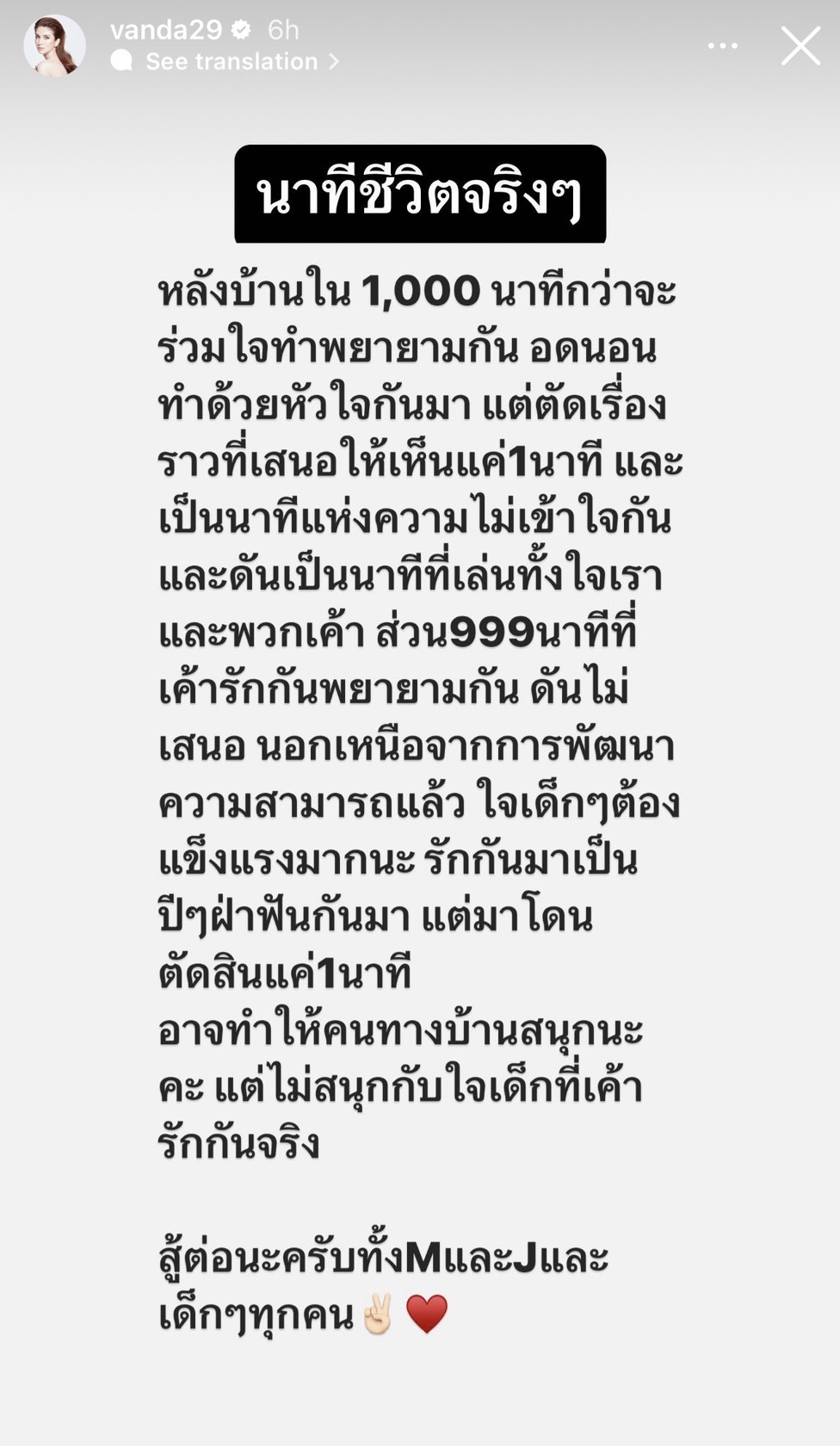Image resolution: width=840 pixels, height=1446 pixels.
Task: Tap See translation for the story
Action: pos(226,61)
